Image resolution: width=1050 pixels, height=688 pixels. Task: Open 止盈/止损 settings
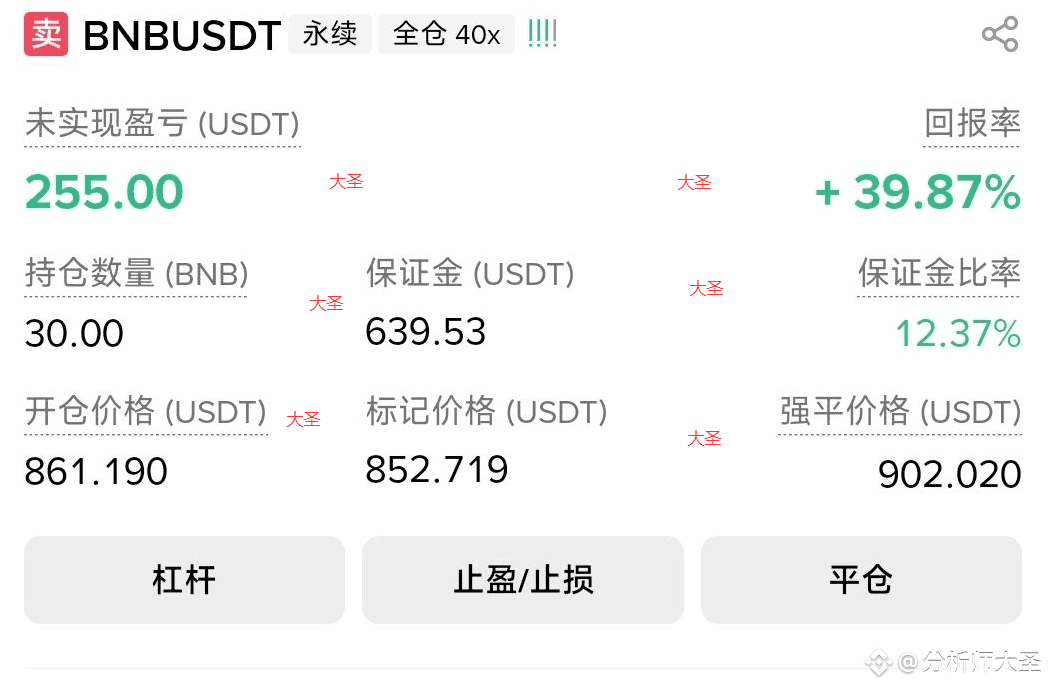pyautogui.click(x=523, y=579)
